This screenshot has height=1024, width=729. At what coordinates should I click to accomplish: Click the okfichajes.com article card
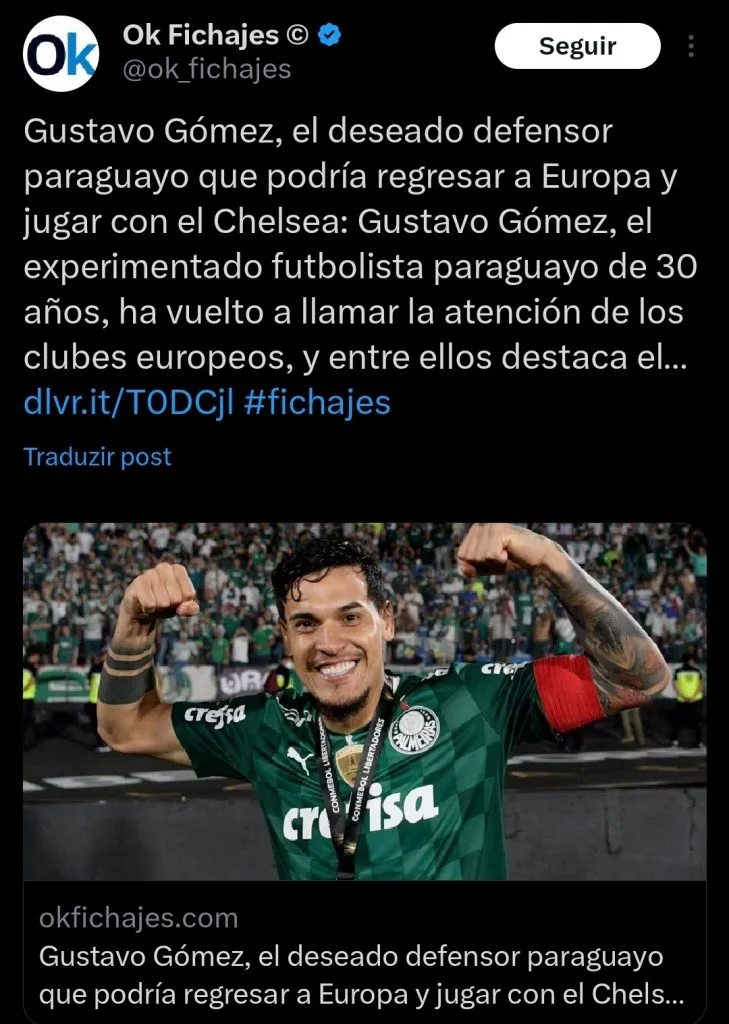[364, 948]
